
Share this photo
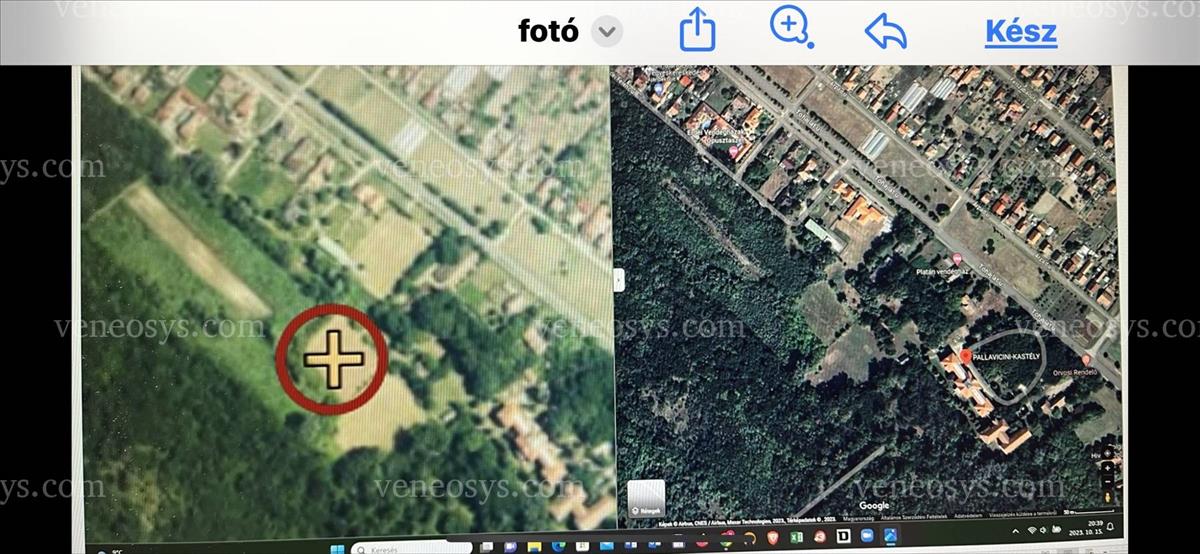click(697, 30)
